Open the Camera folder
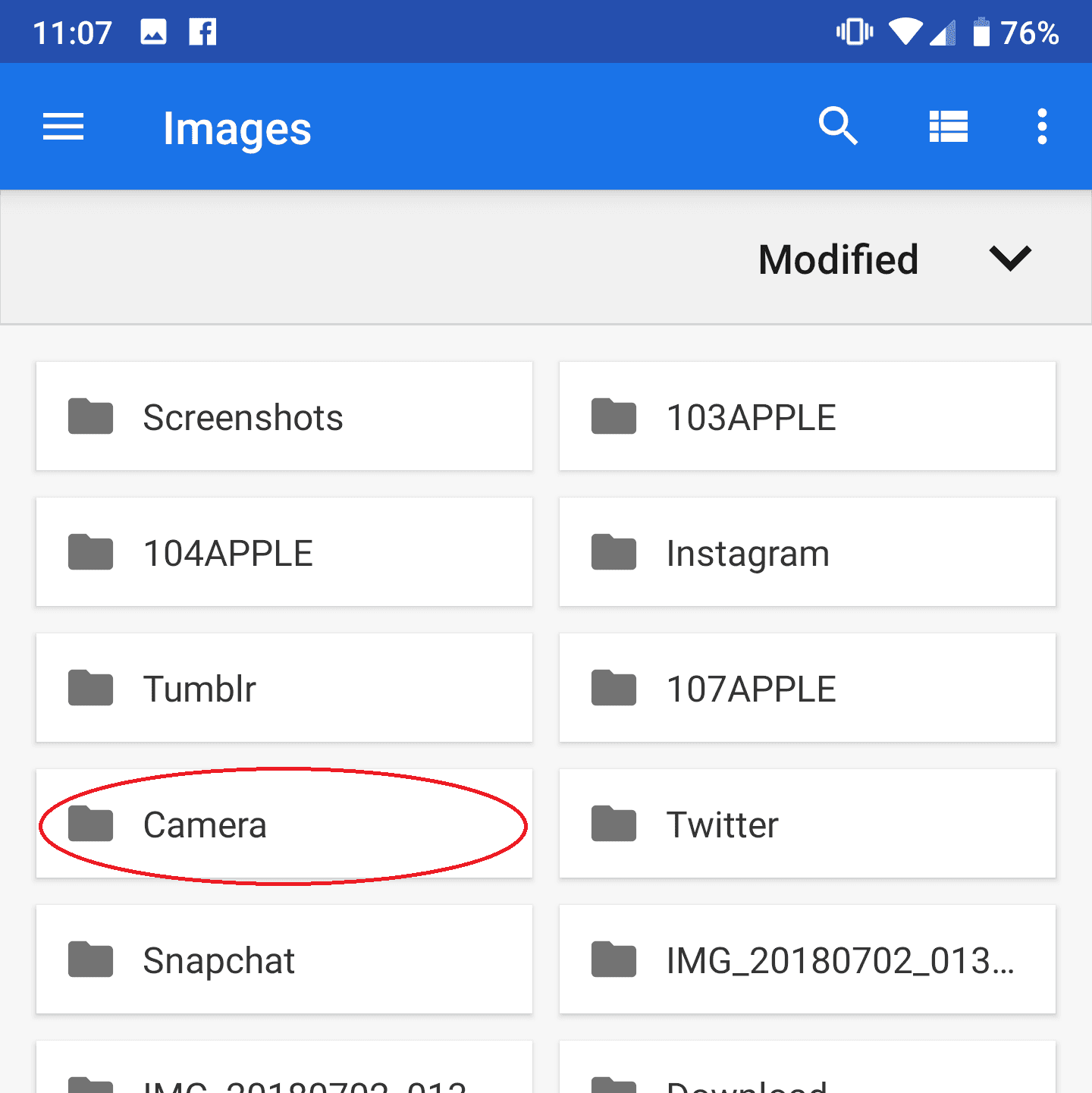 [284, 824]
